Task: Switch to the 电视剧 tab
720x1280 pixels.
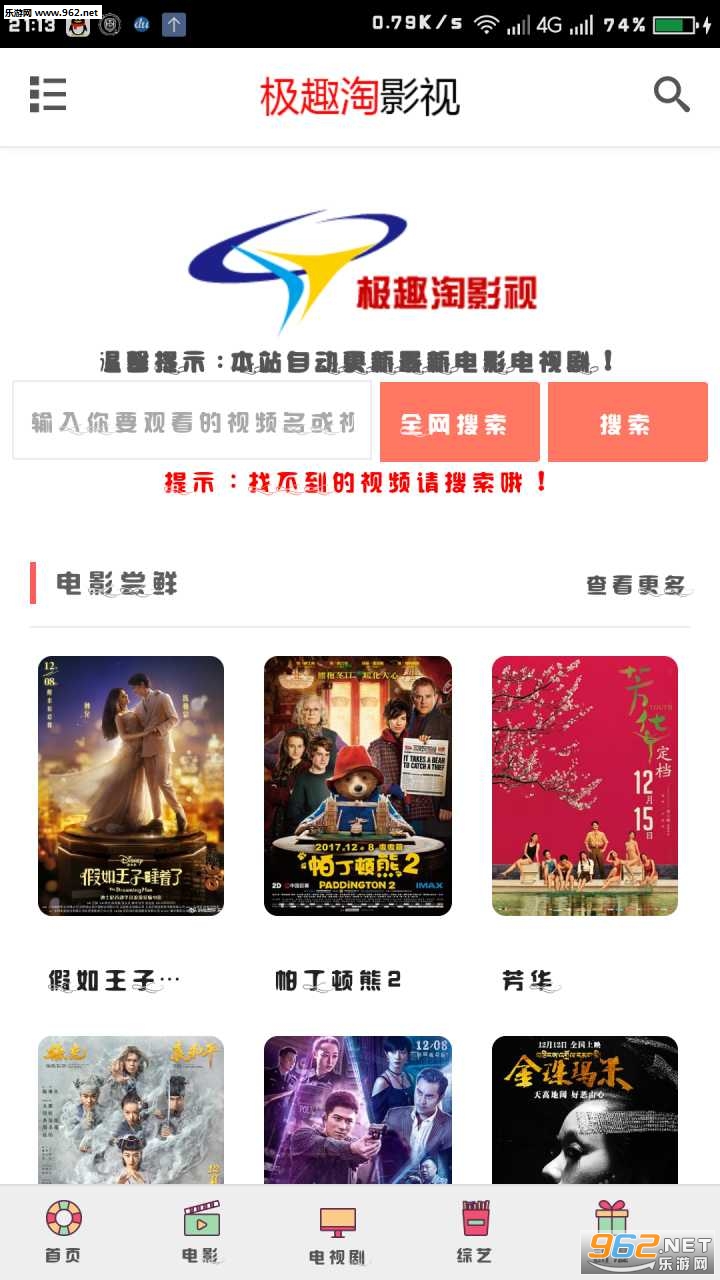Action: (337, 1234)
